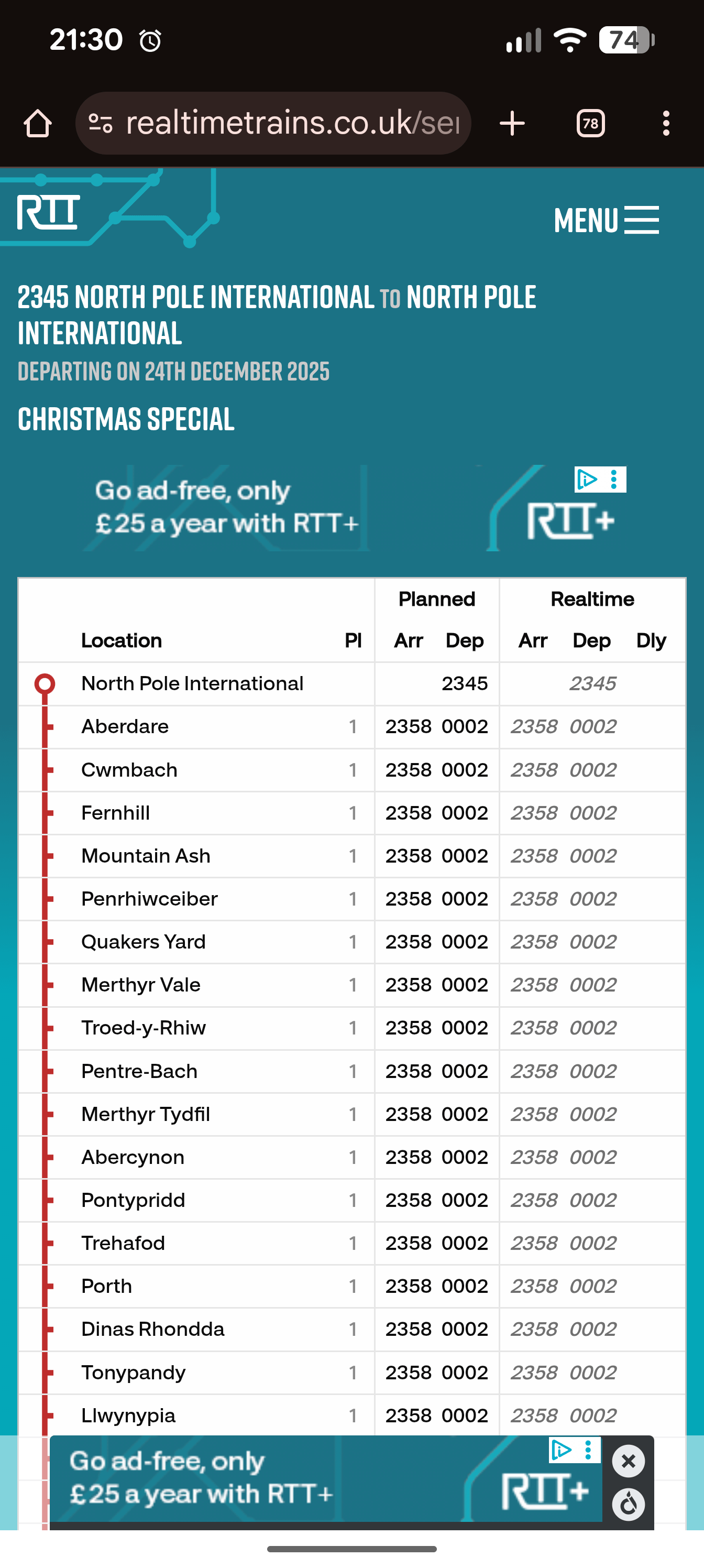704x1568 pixels.
Task: Expand the site MENU
Action: point(606,220)
